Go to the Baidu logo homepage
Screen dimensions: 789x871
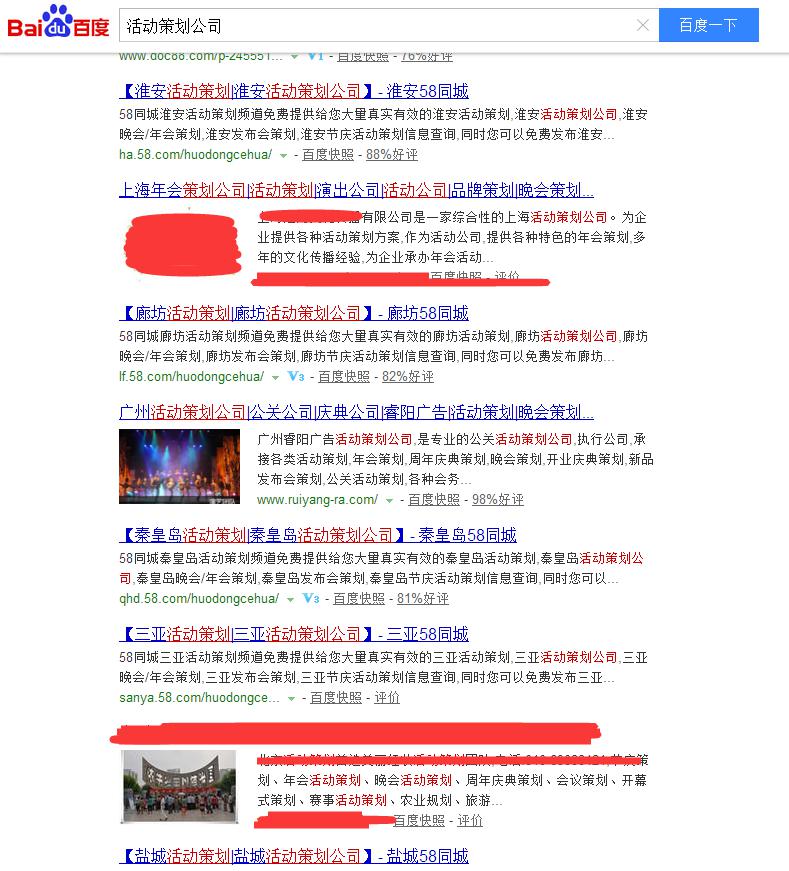coord(59,24)
